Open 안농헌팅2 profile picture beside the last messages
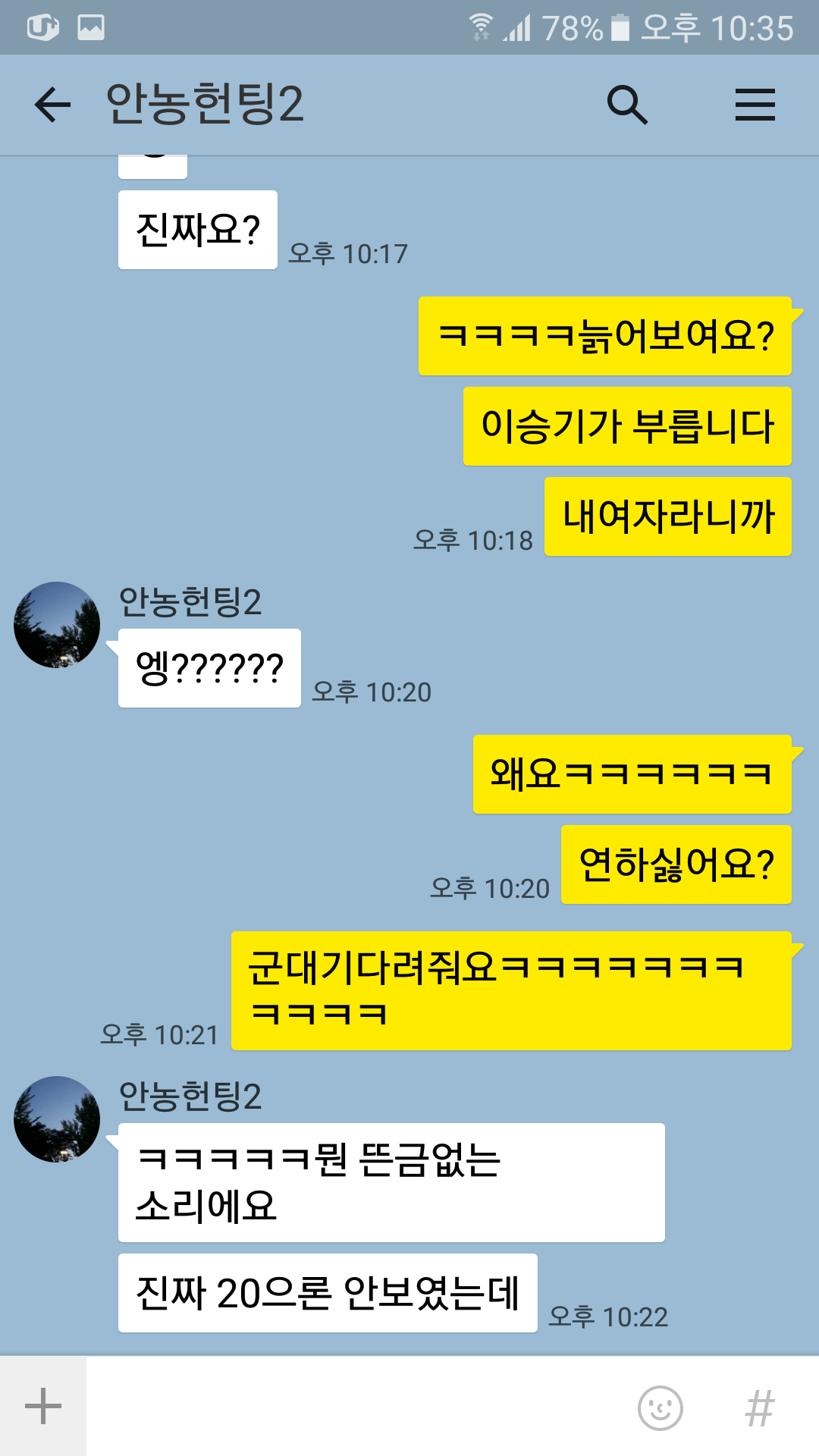 pyautogui.click(x=57, y=1119)
